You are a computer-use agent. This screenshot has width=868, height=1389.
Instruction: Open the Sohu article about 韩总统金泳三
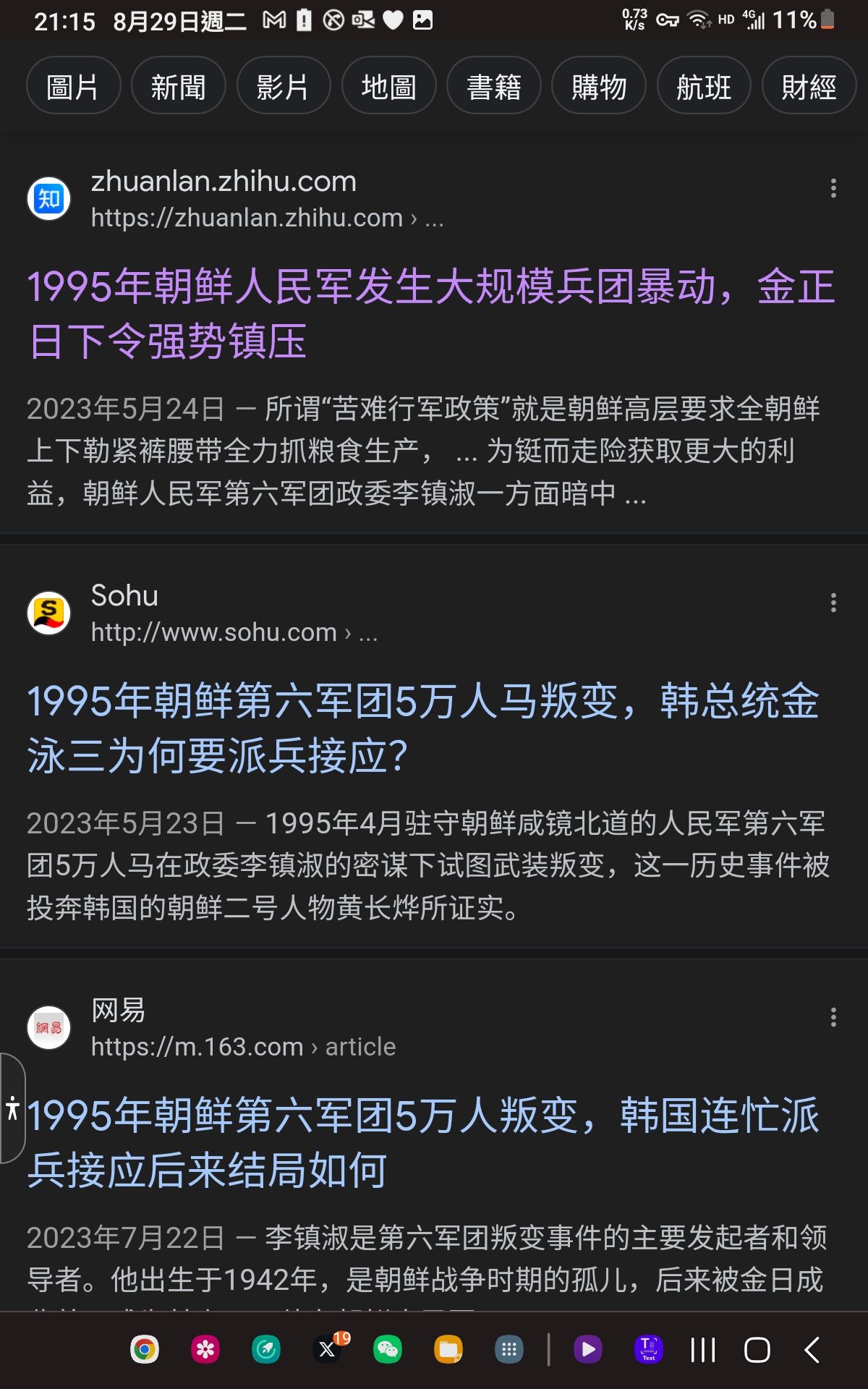click(424, 728)
